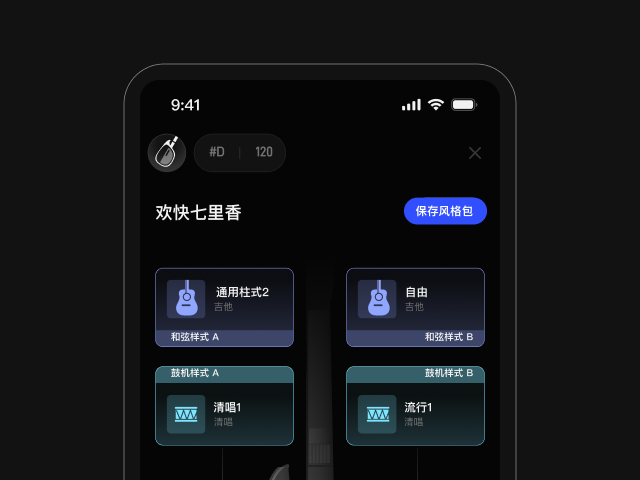Tap the 保存风格包 button

445,211
